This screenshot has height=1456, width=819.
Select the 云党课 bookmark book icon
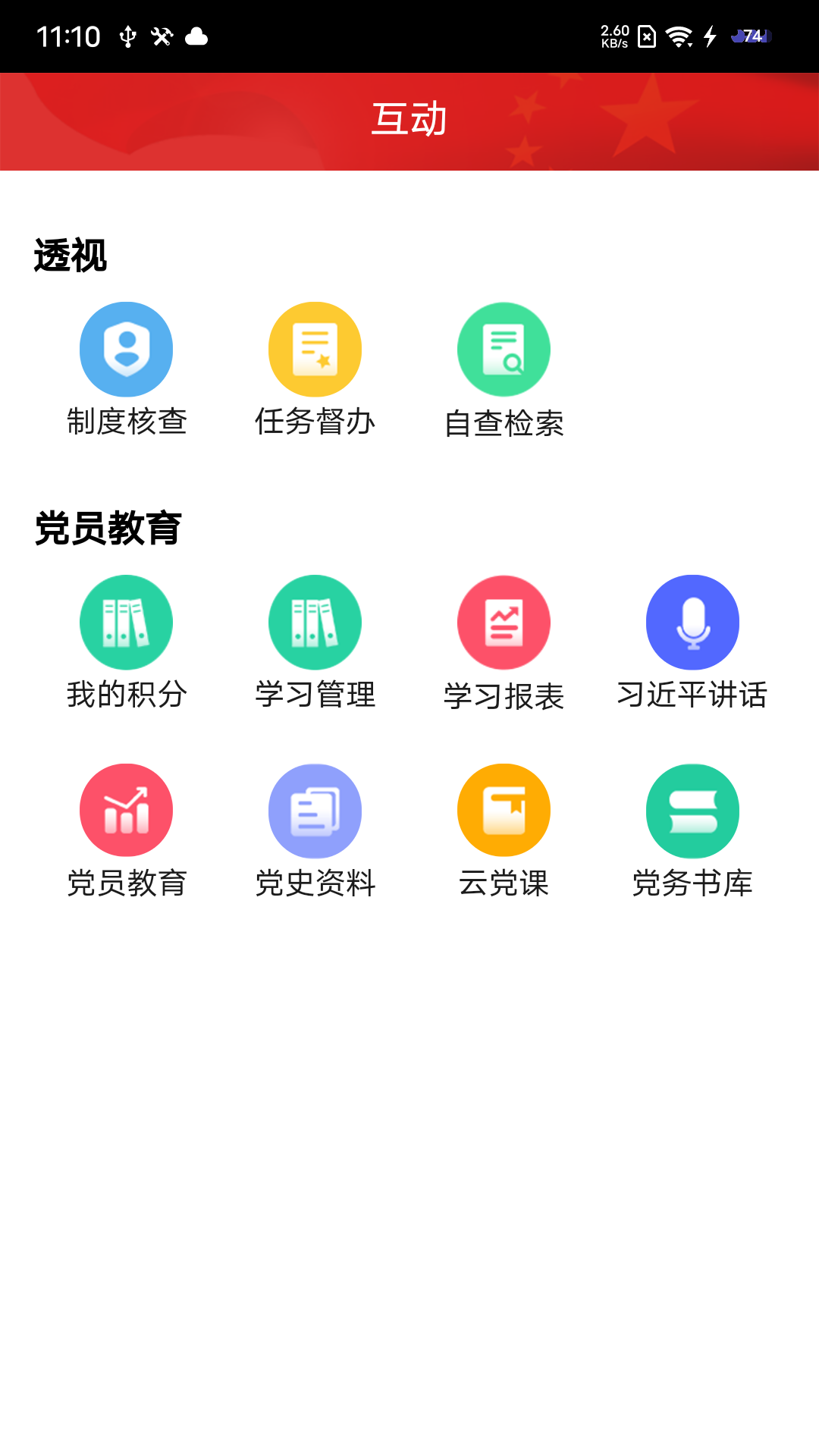(504, 810)
